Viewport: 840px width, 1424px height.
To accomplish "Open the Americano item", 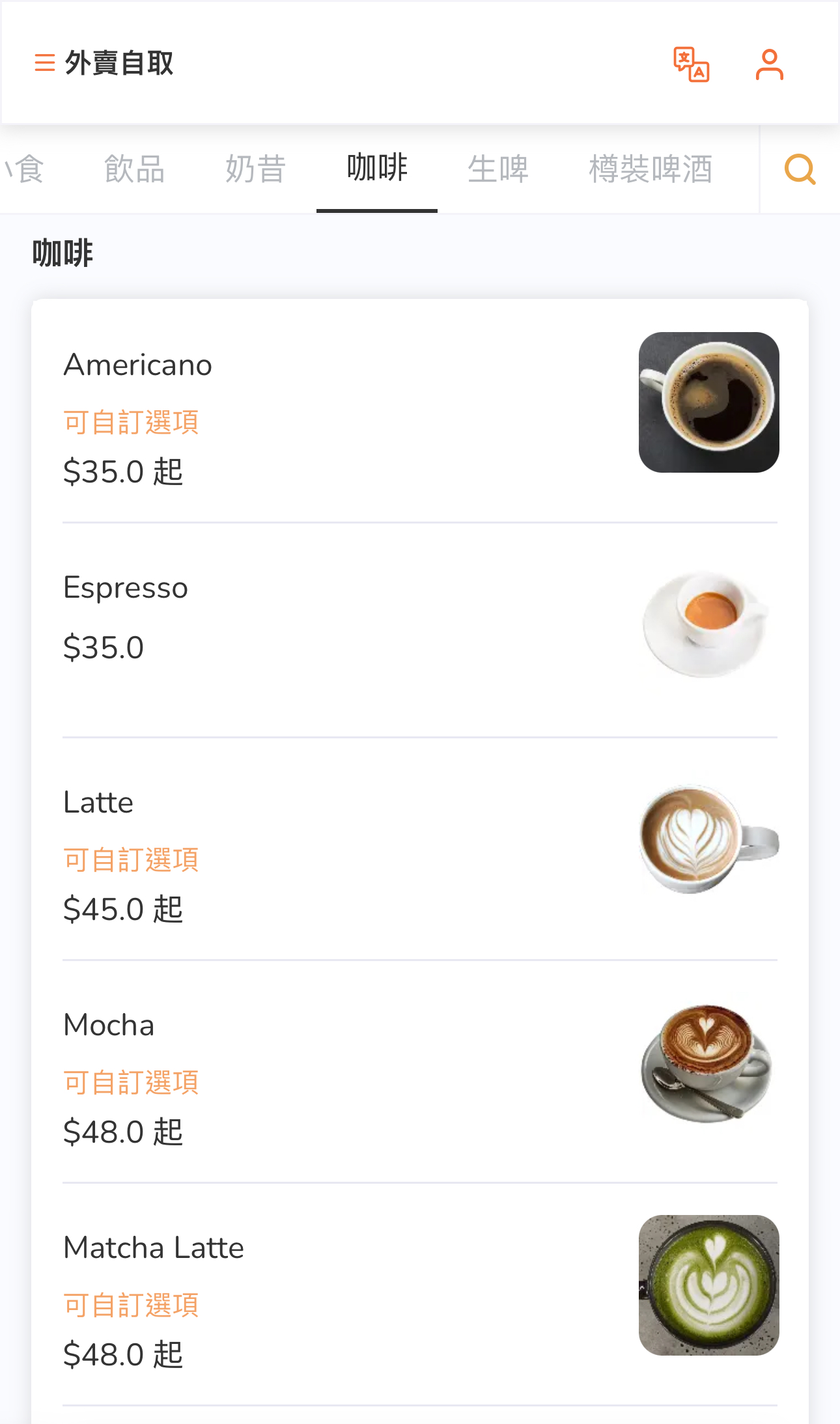I will pyautogui.click(x=420, y=411).
